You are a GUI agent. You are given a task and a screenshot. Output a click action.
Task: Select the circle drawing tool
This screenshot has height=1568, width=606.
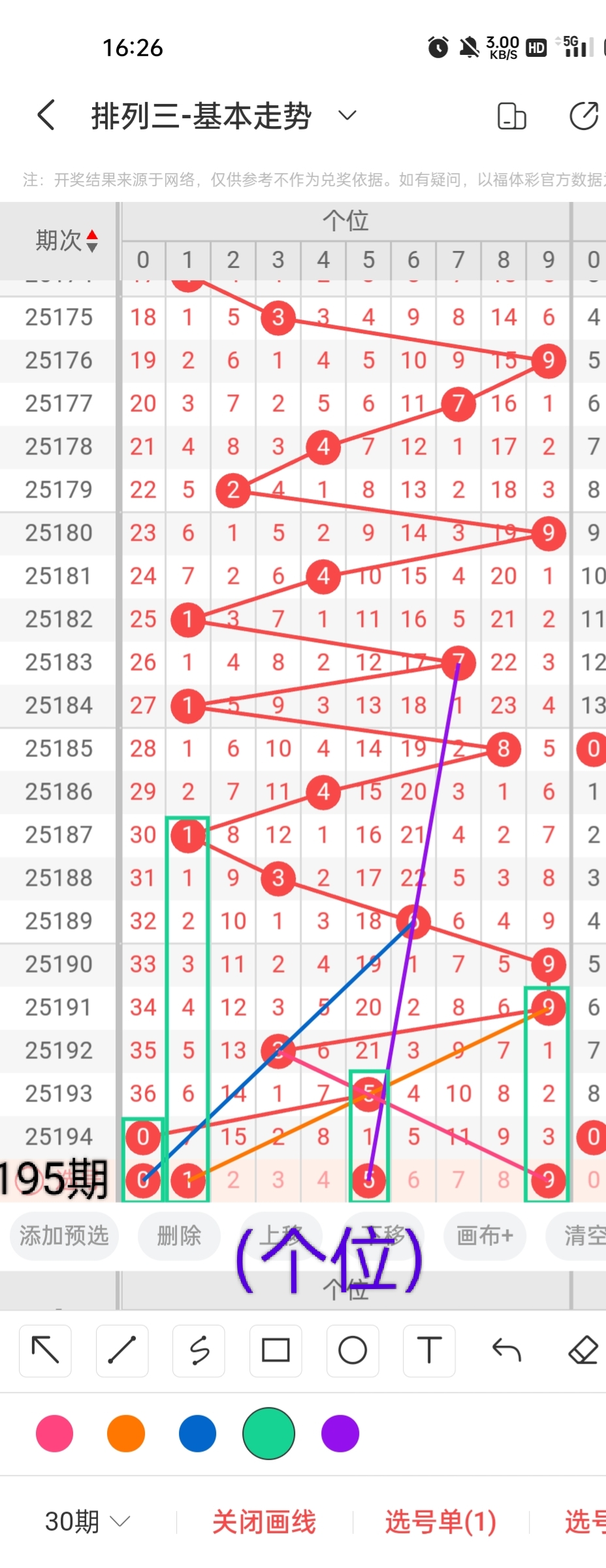353,1350
